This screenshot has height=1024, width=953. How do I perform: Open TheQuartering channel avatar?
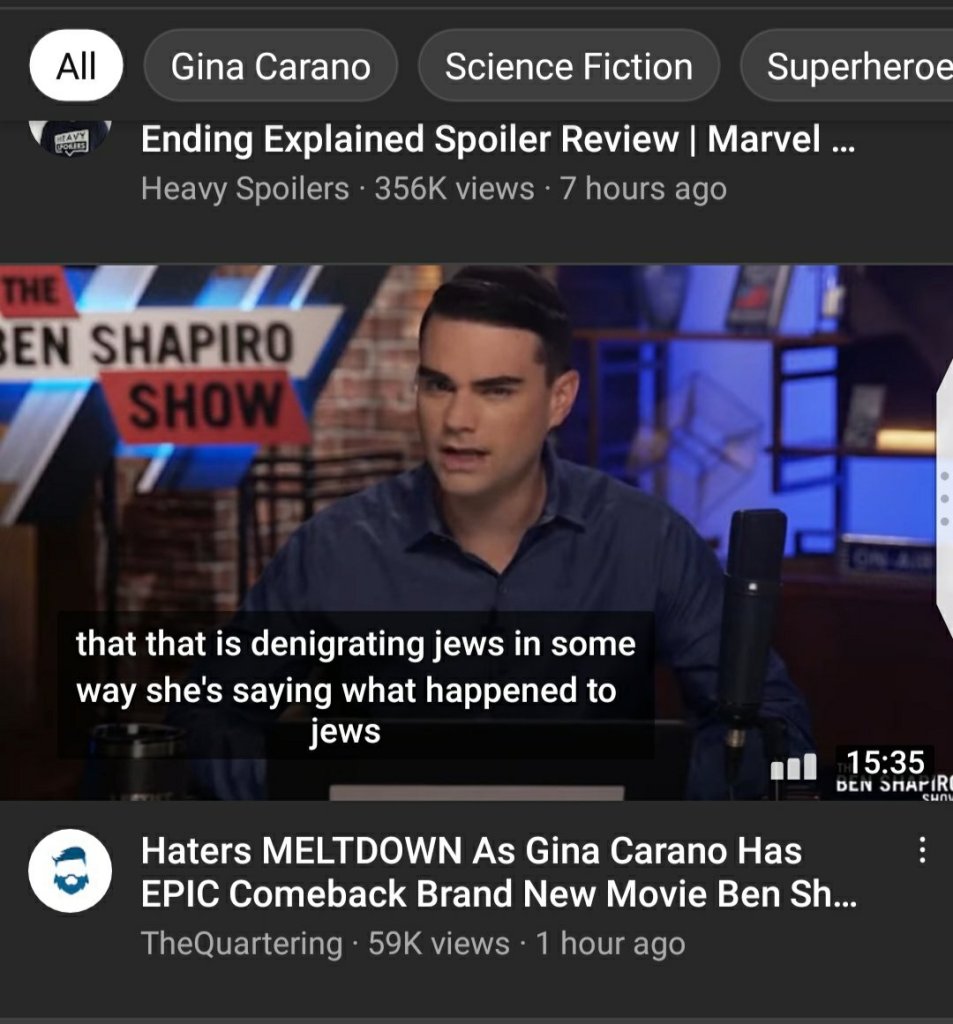click(69, 870)
